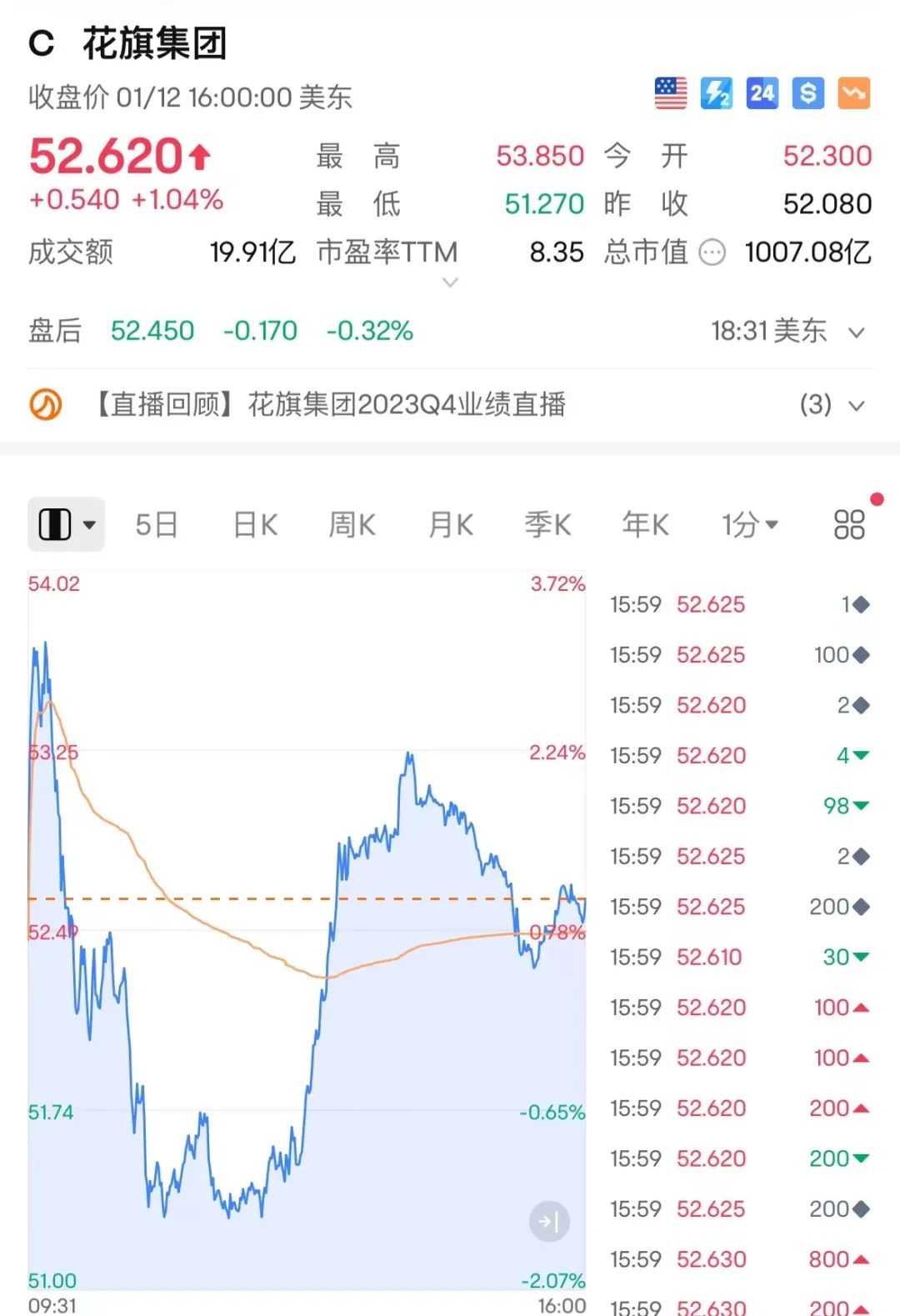Tap the US market flag icon
The height and width of the screenshot is (1316, 900).
coord(671,93)
